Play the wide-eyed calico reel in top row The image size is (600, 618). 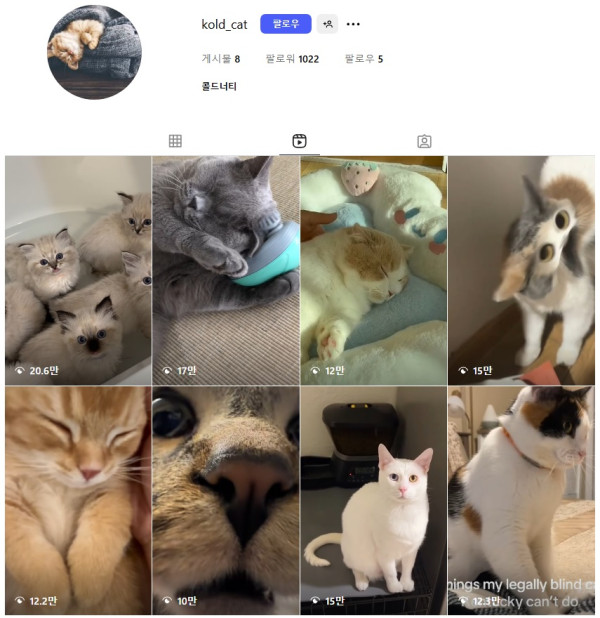(x=521, y=270)
